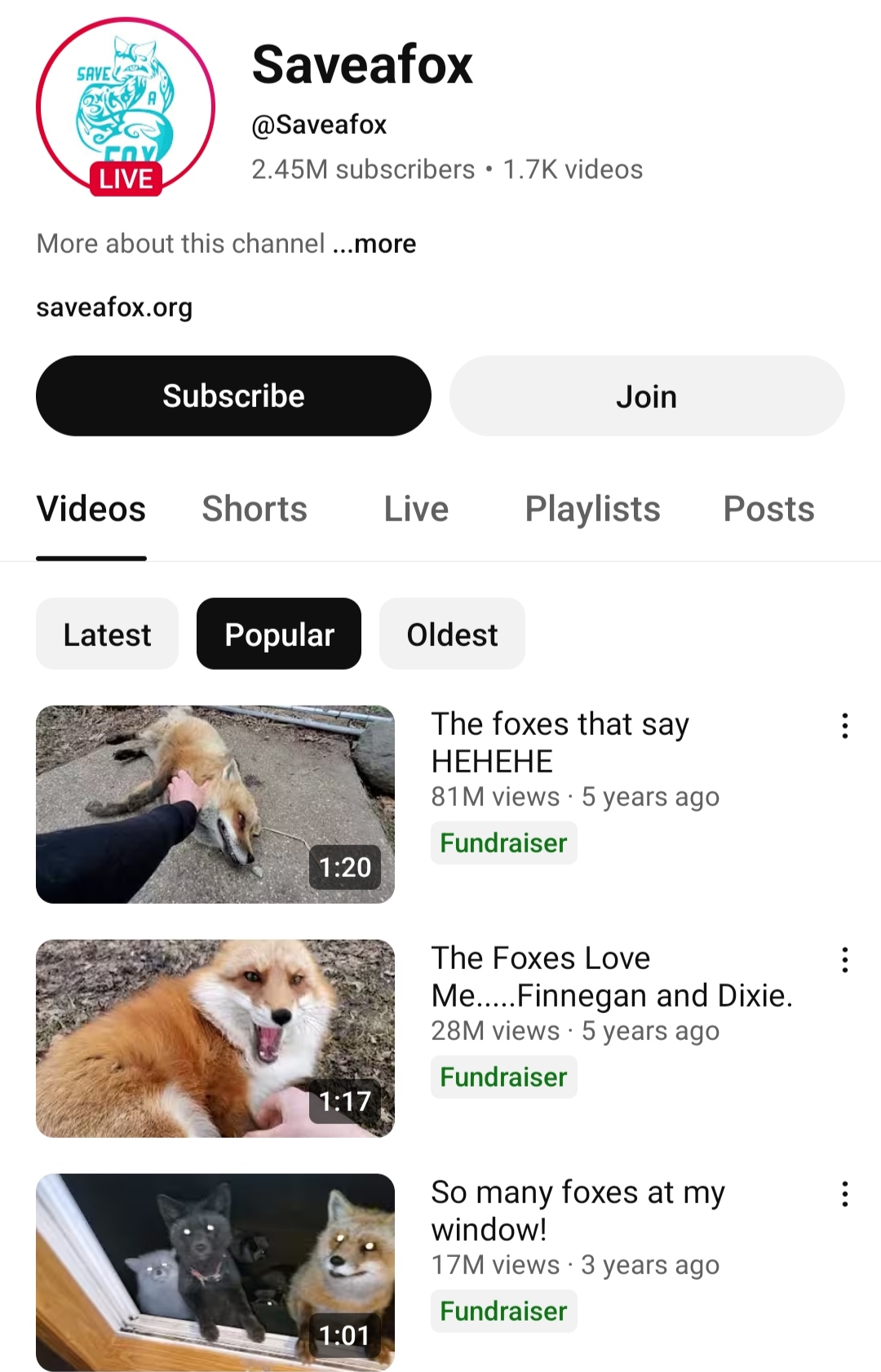Screen dimensions: 881x1372
Task: Open options for "The Foxes Love Me" video
Action: click(x=845, y=960)
